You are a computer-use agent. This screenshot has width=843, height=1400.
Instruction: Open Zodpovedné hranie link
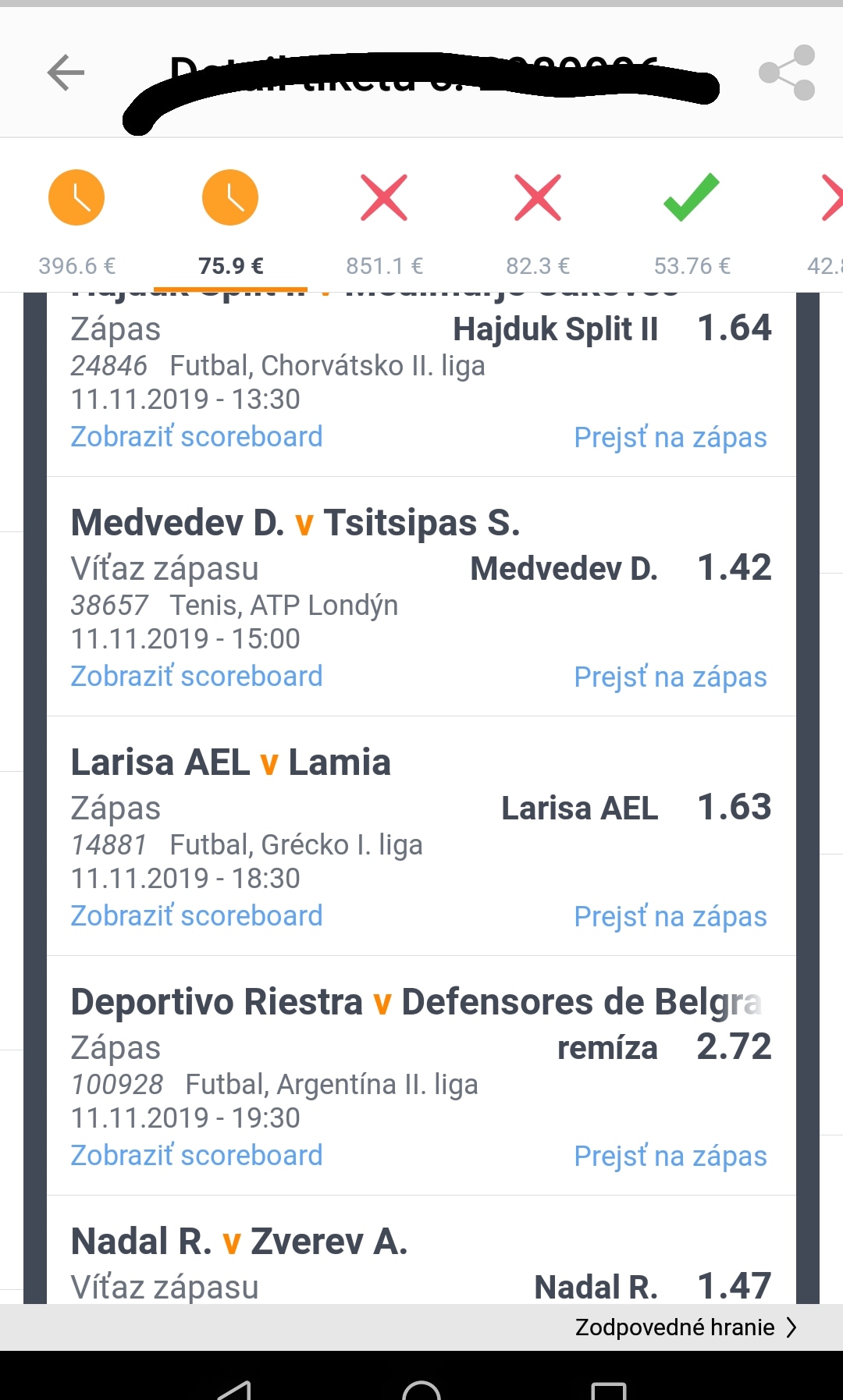(686, 1327)
